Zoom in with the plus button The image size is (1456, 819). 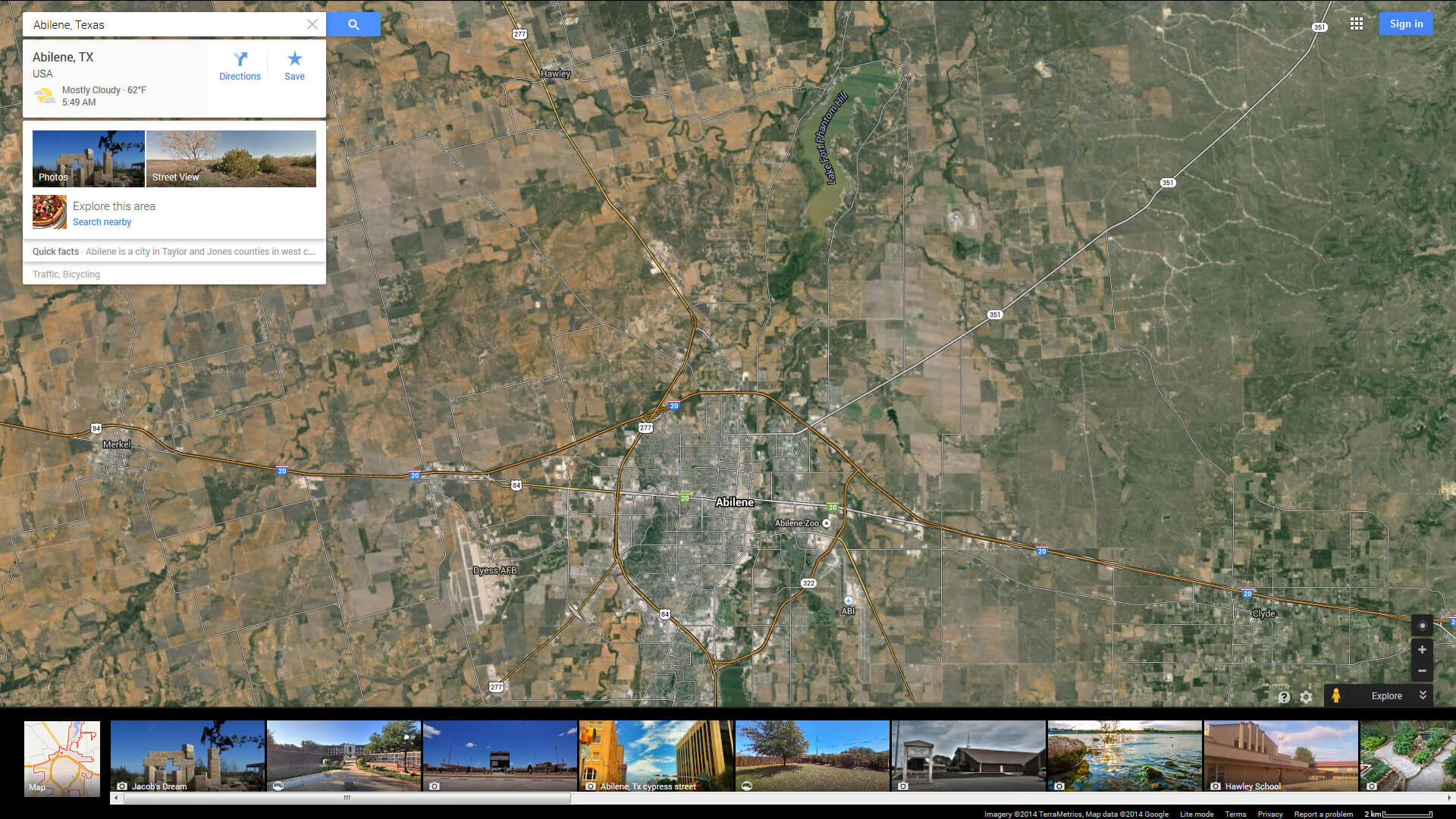point(1422,650)
